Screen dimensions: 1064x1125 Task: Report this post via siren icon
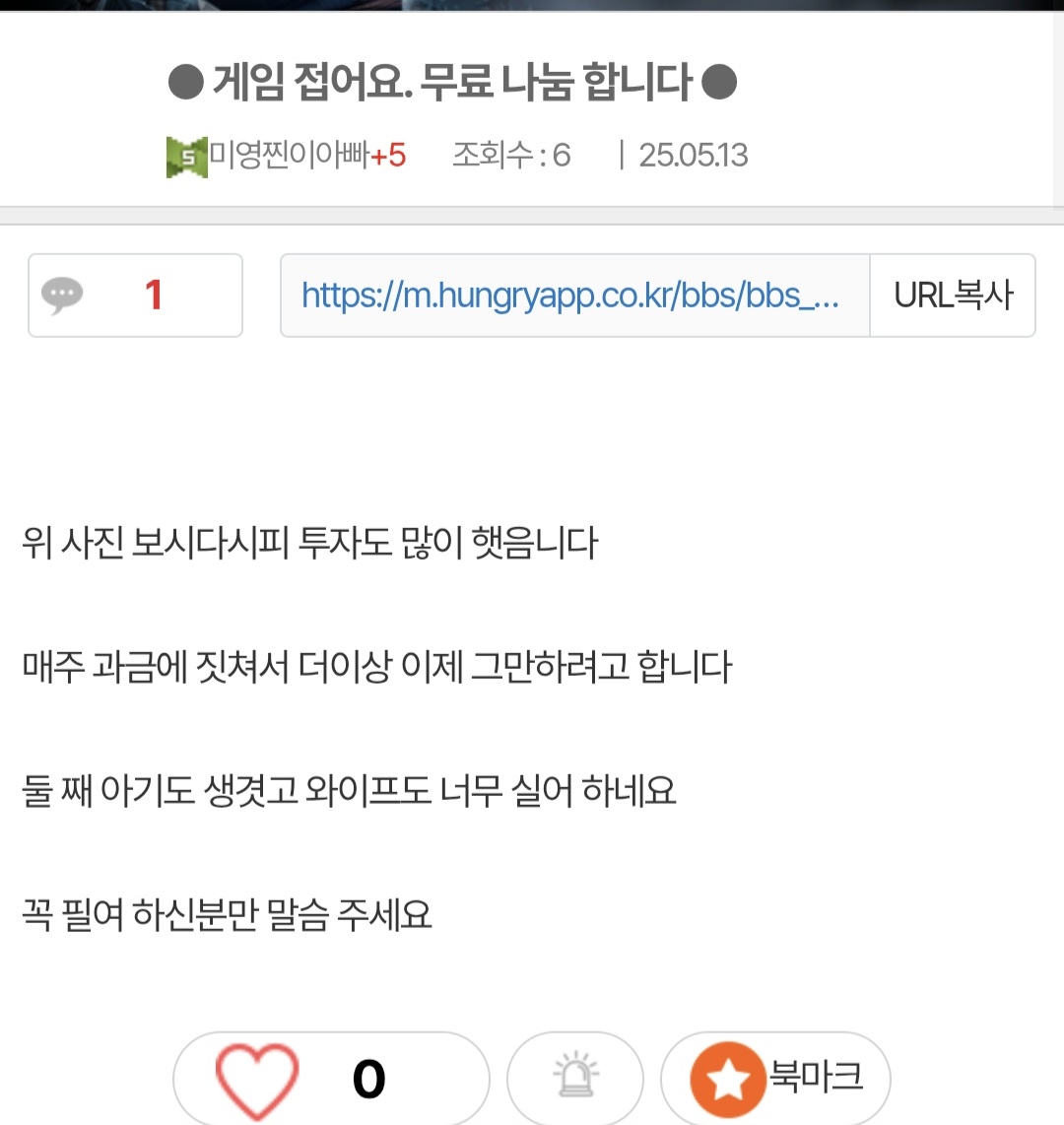[575, 1079]
